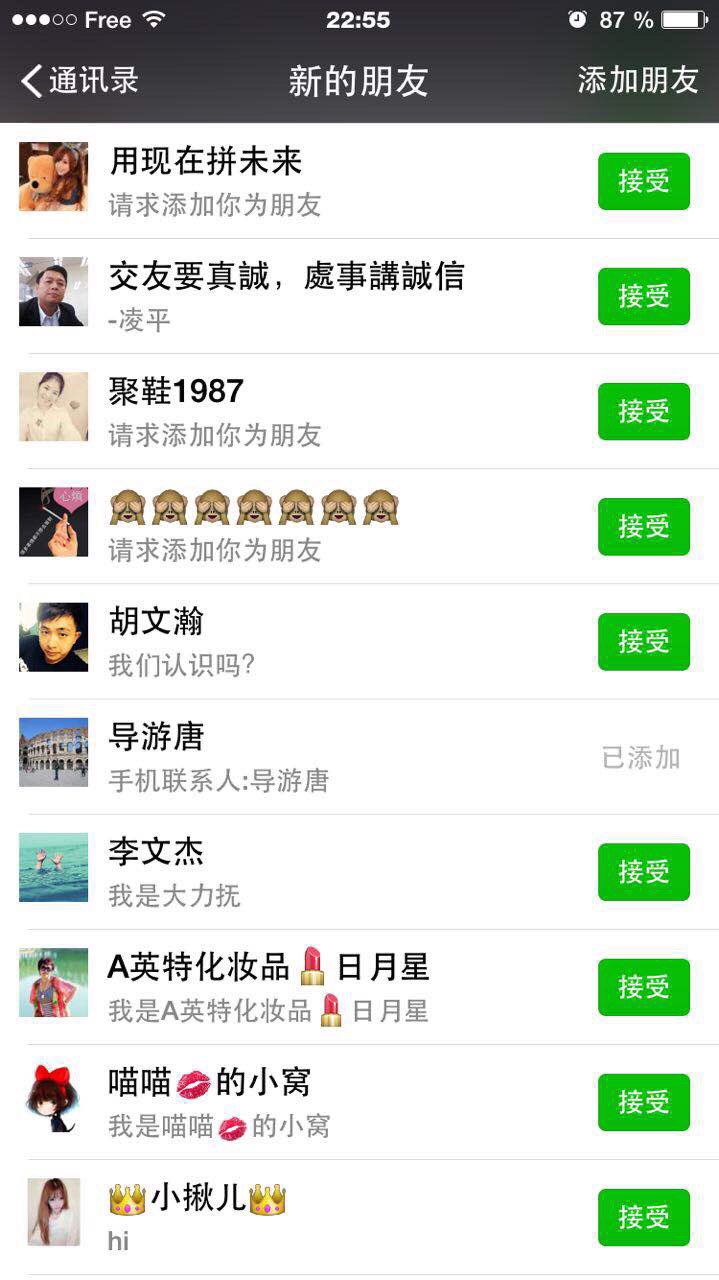This screenshot has width=719, height=1280.
Task: Open the 李文杰 request details
Action: pyautogui.click(x=300, y=871)
